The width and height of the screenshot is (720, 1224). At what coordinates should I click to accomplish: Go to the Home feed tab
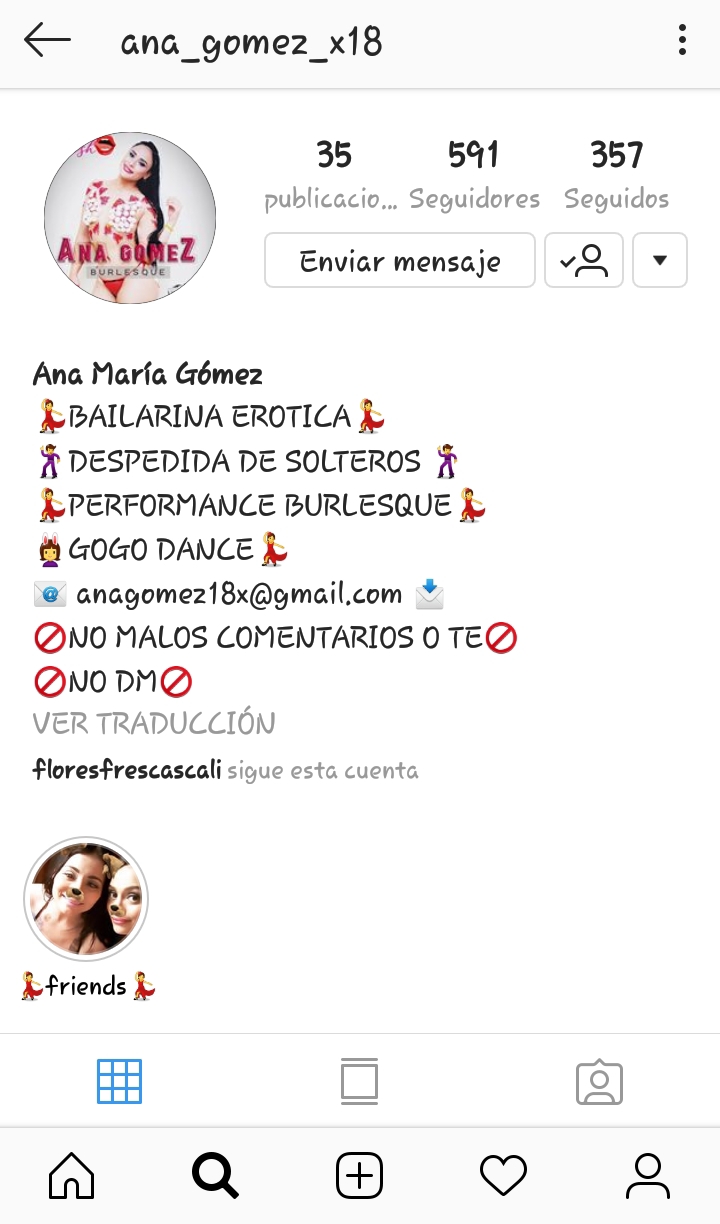(x=72, y=1176)
